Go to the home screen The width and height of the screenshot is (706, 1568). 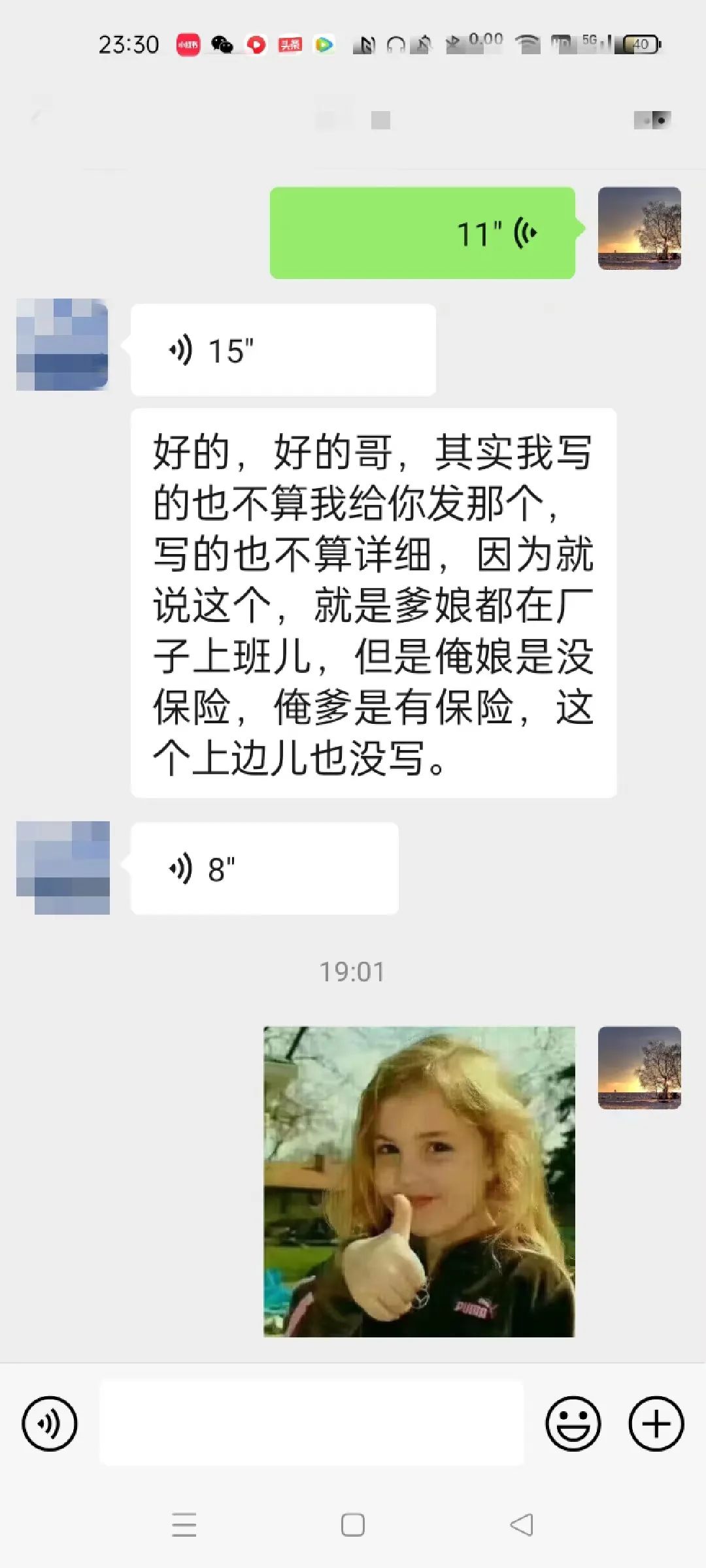[x=353, y=1525]
